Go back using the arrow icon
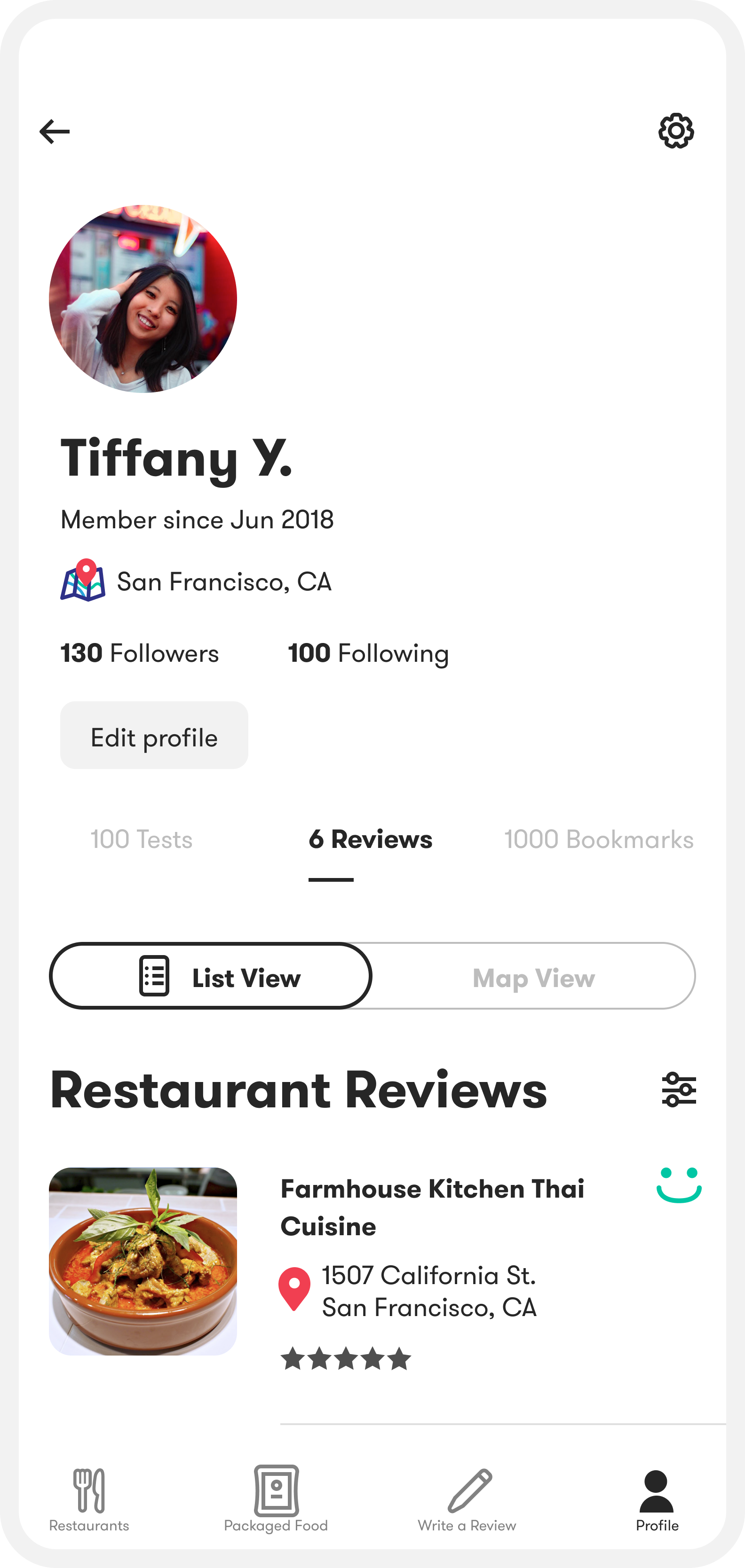 pyautogui.click(x=55, y=132)
